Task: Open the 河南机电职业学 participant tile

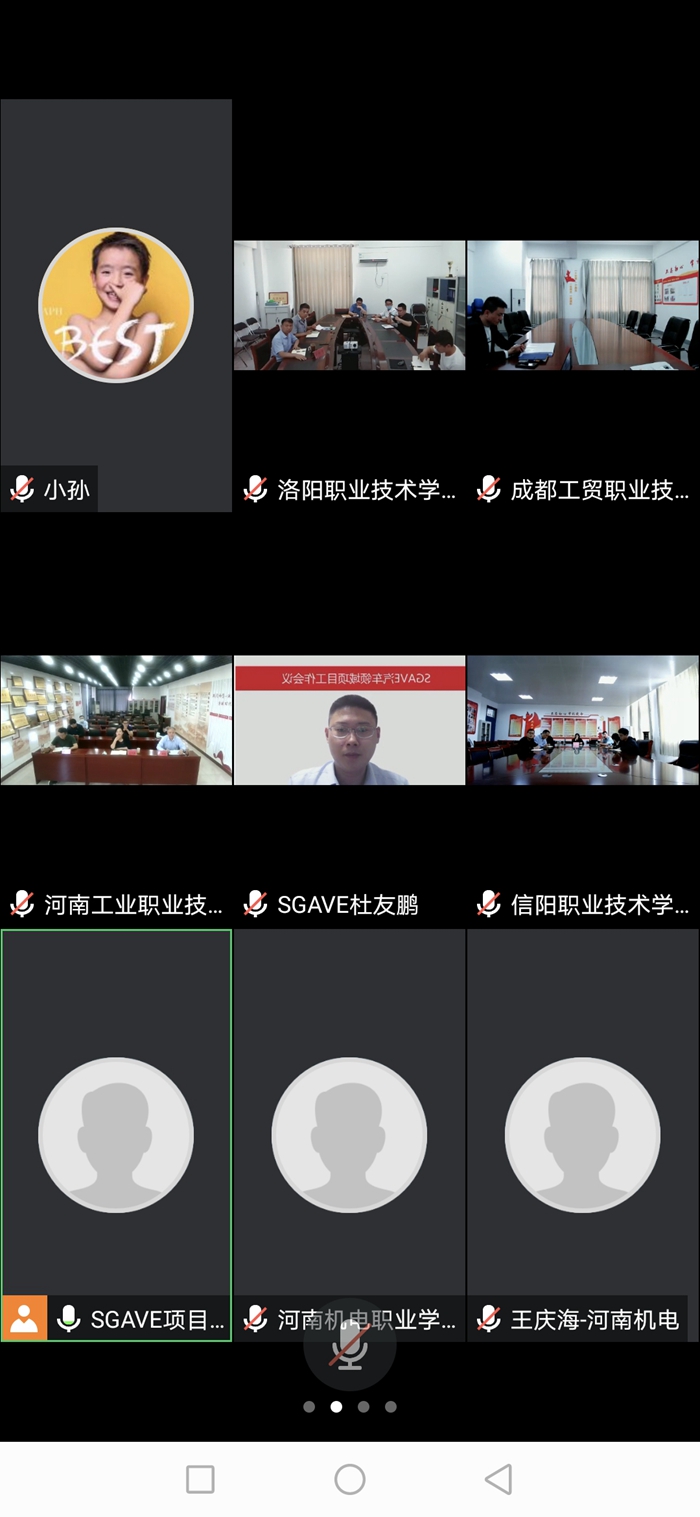Action: [x=349, y=1135]
